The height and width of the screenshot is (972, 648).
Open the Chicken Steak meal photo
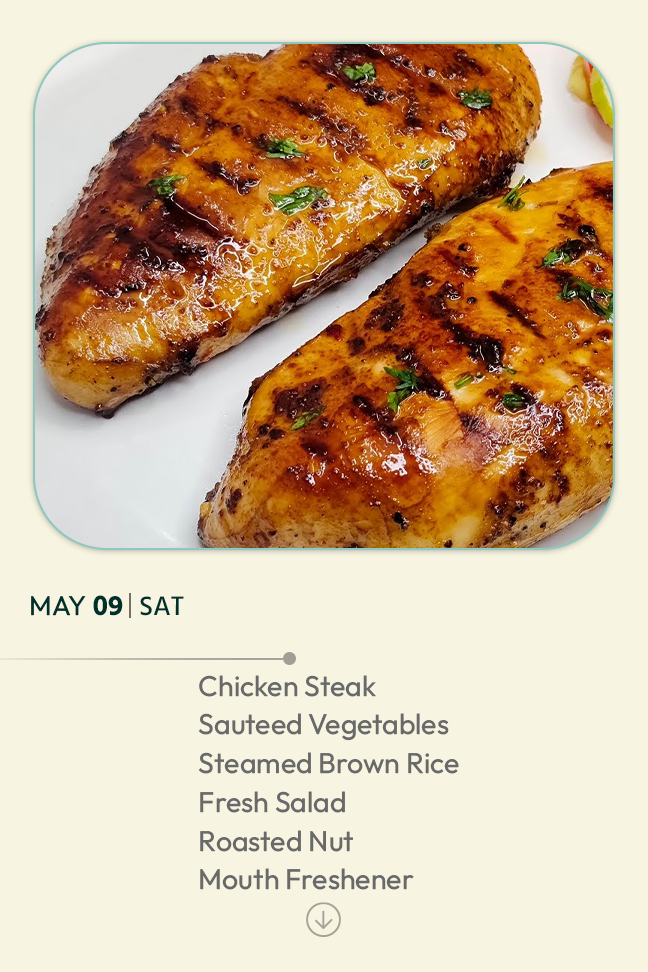point(324,296)
